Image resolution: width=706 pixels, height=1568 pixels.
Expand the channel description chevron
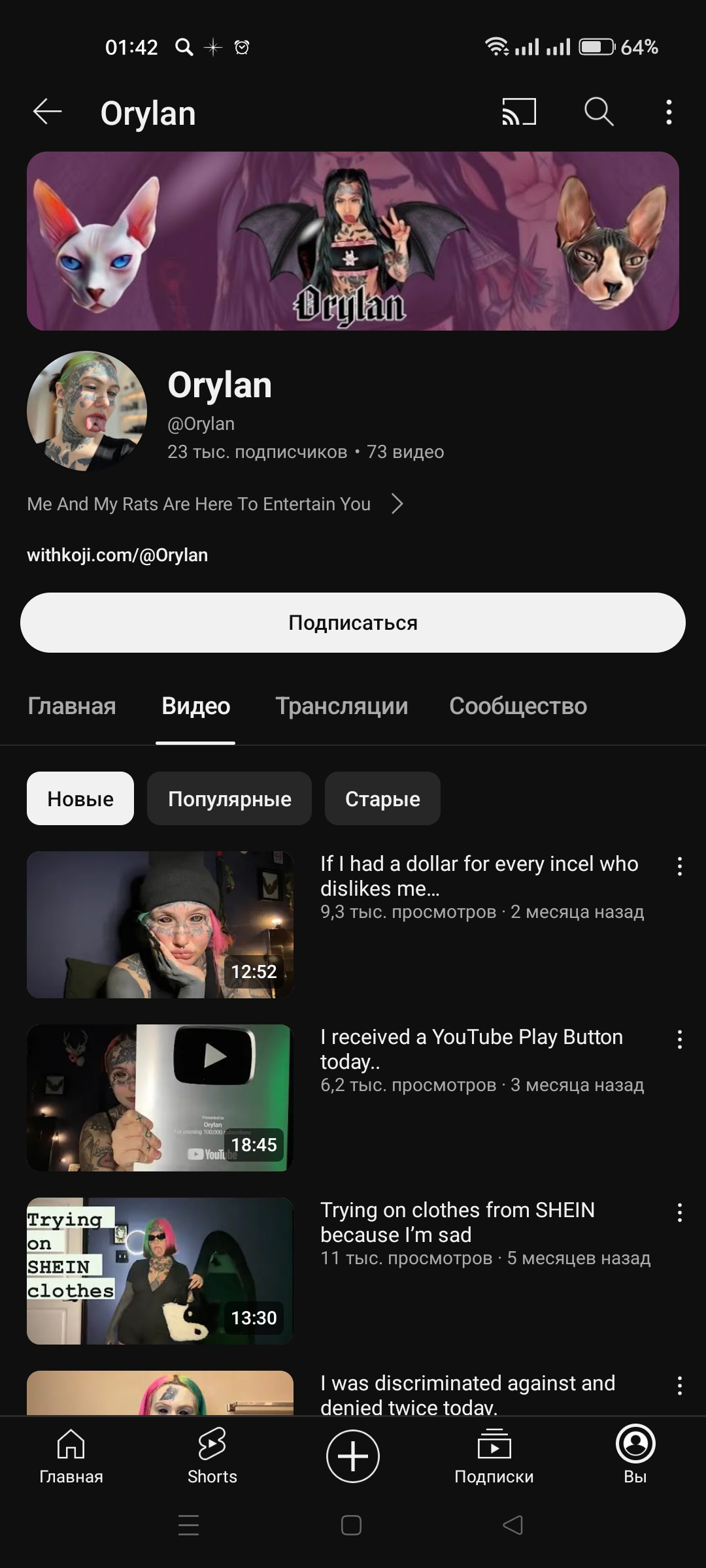tap(397, 504)
